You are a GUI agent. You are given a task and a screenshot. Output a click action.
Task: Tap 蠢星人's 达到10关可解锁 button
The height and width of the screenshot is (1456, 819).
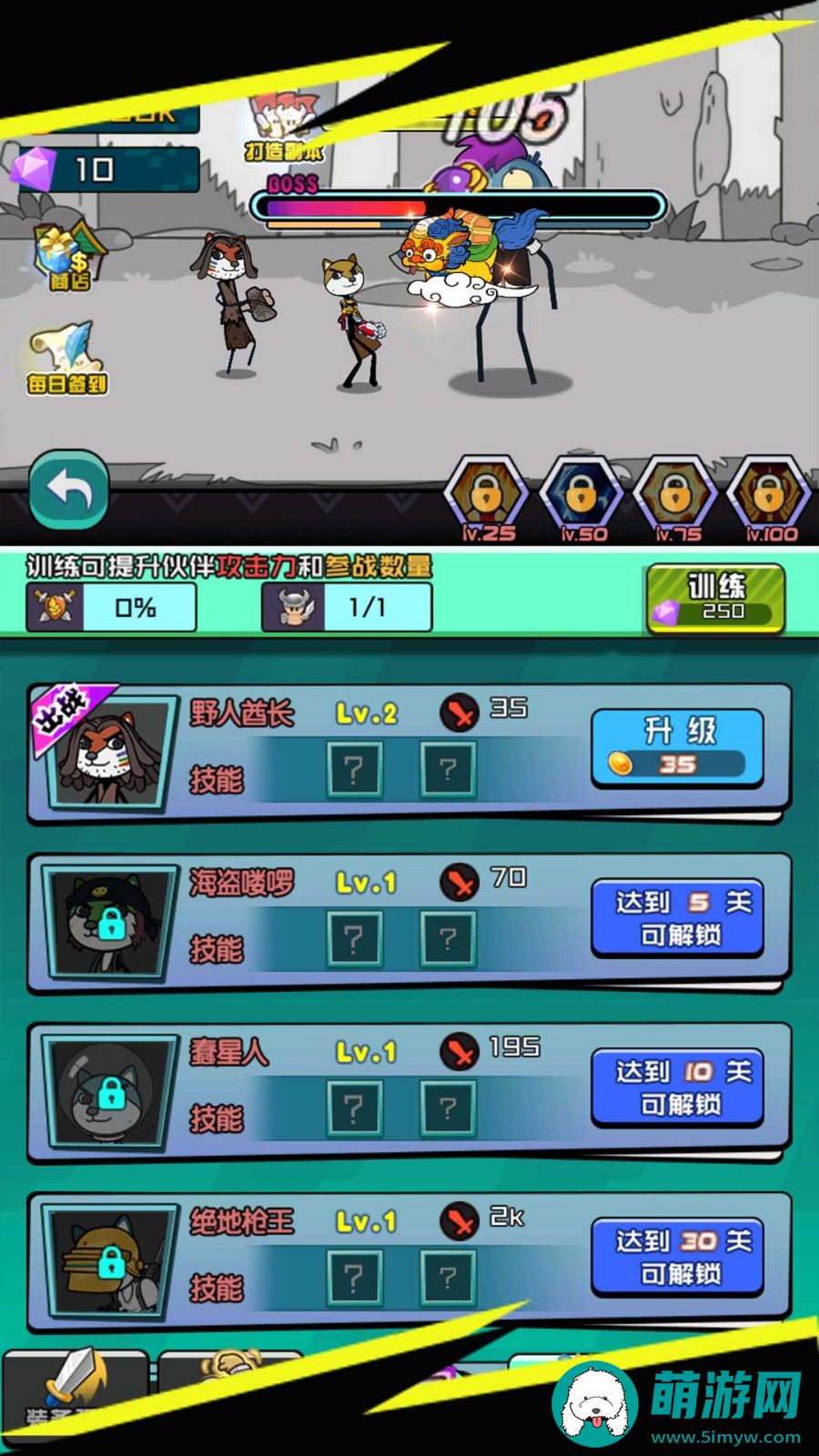[x=677, y=1087]
